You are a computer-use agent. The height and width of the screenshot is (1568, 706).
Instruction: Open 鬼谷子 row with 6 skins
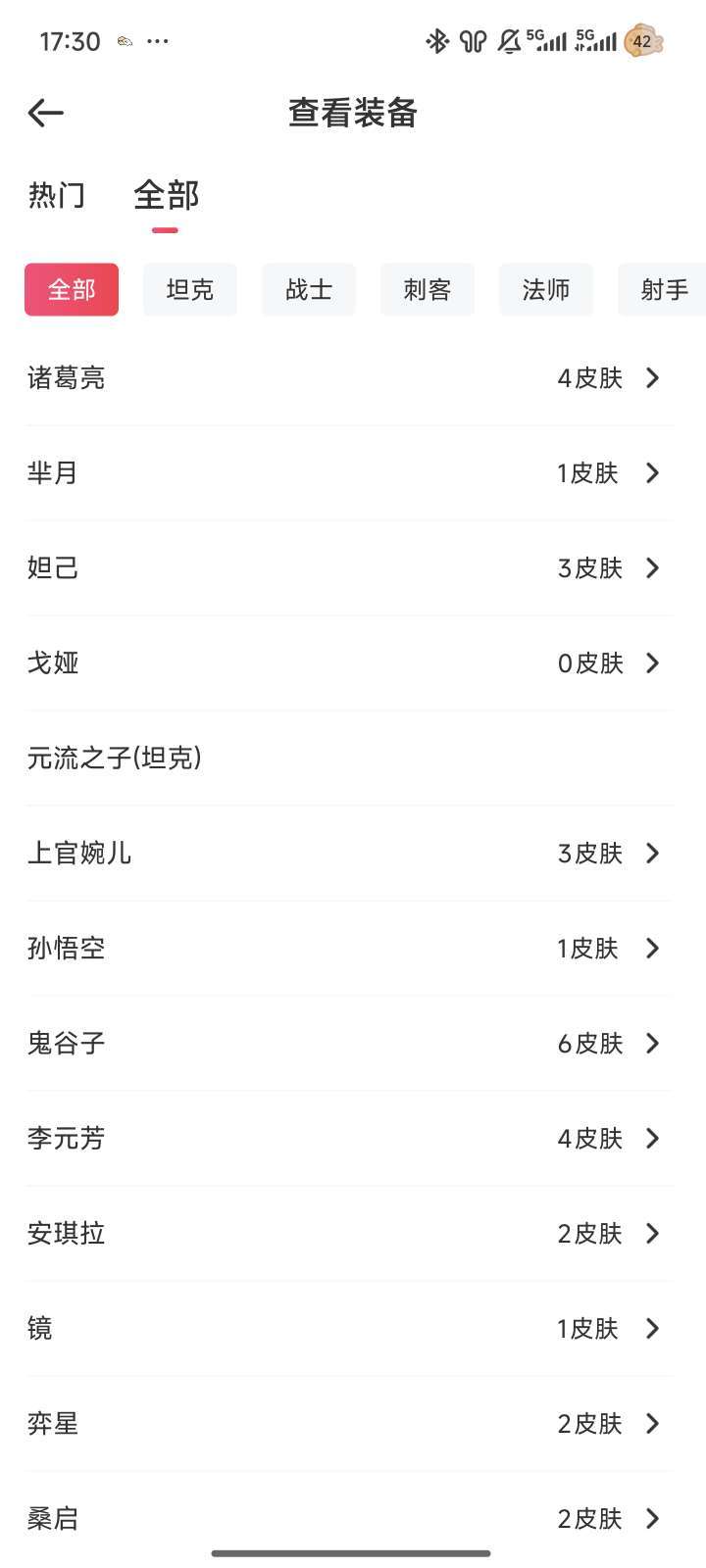[349, 1044]
